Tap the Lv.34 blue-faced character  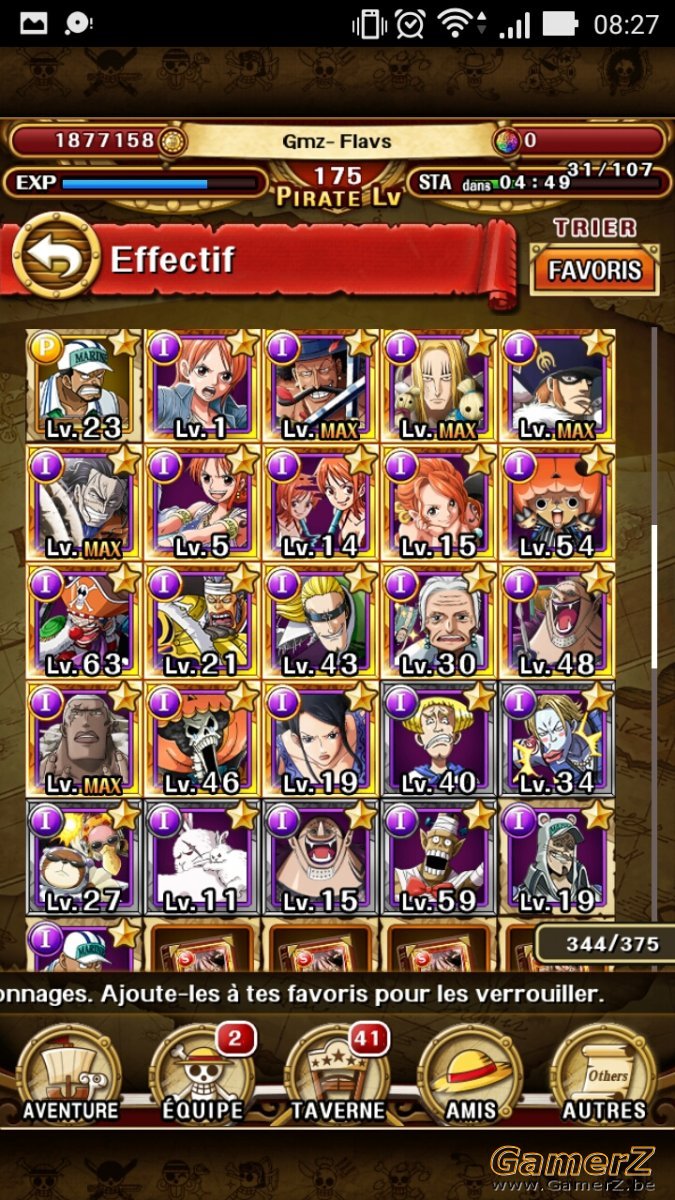click(x=557, y=740)
